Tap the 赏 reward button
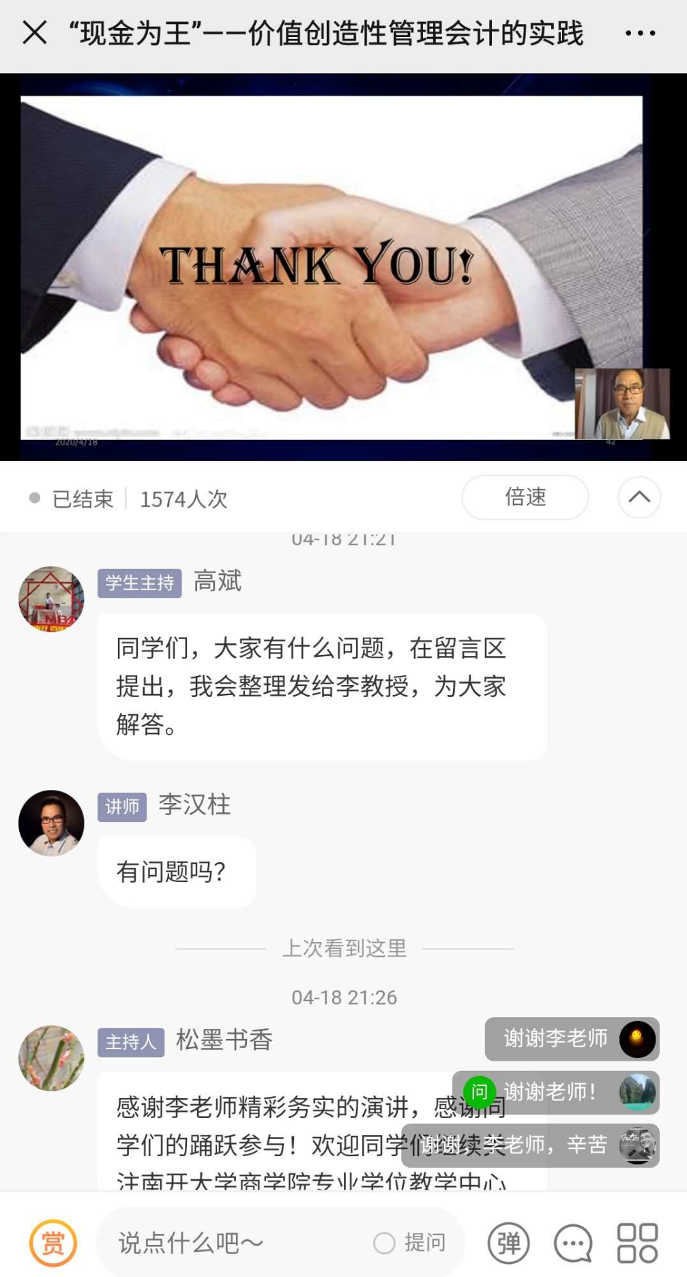This screenshot has height=1277, width=687. (52, 1243)
